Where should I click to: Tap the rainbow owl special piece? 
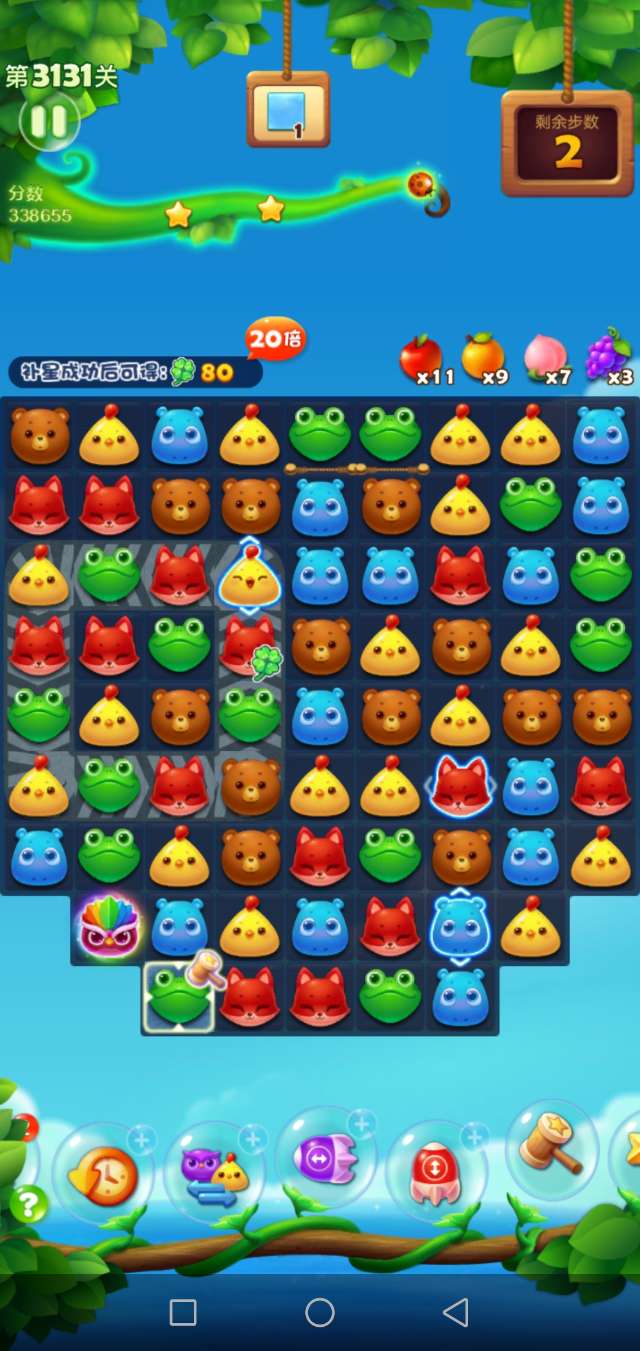(x=107, y=929)
